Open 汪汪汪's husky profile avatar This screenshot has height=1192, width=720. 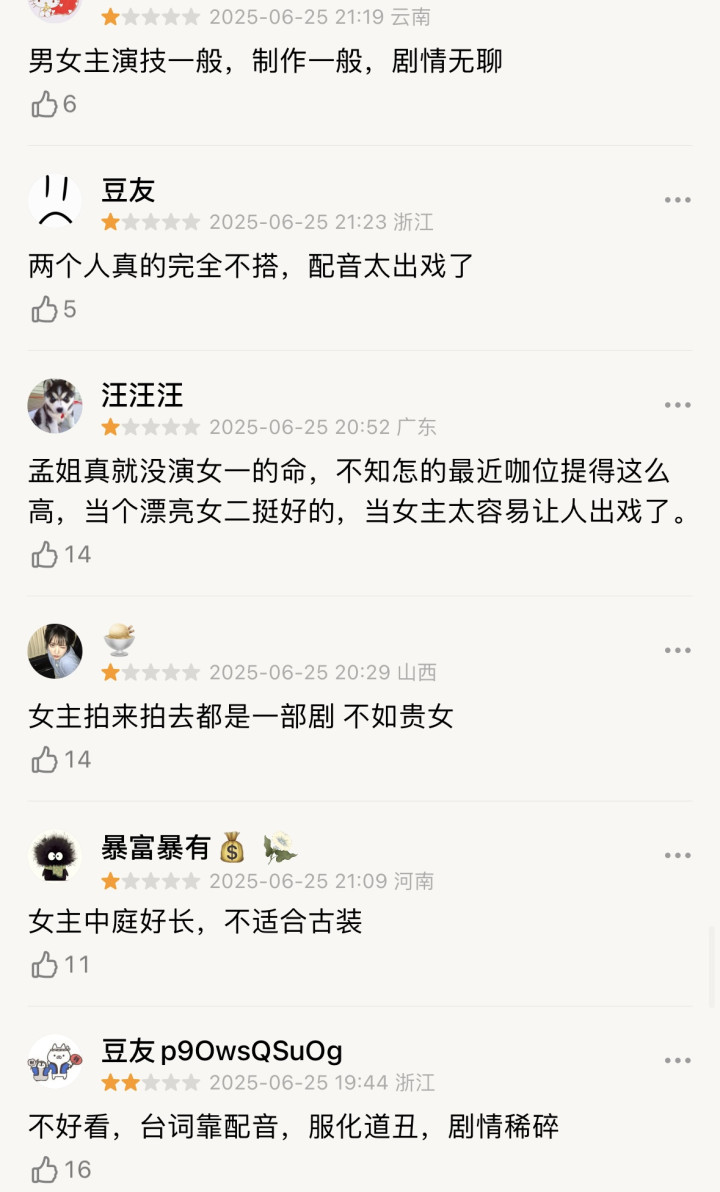coord(55,405)
